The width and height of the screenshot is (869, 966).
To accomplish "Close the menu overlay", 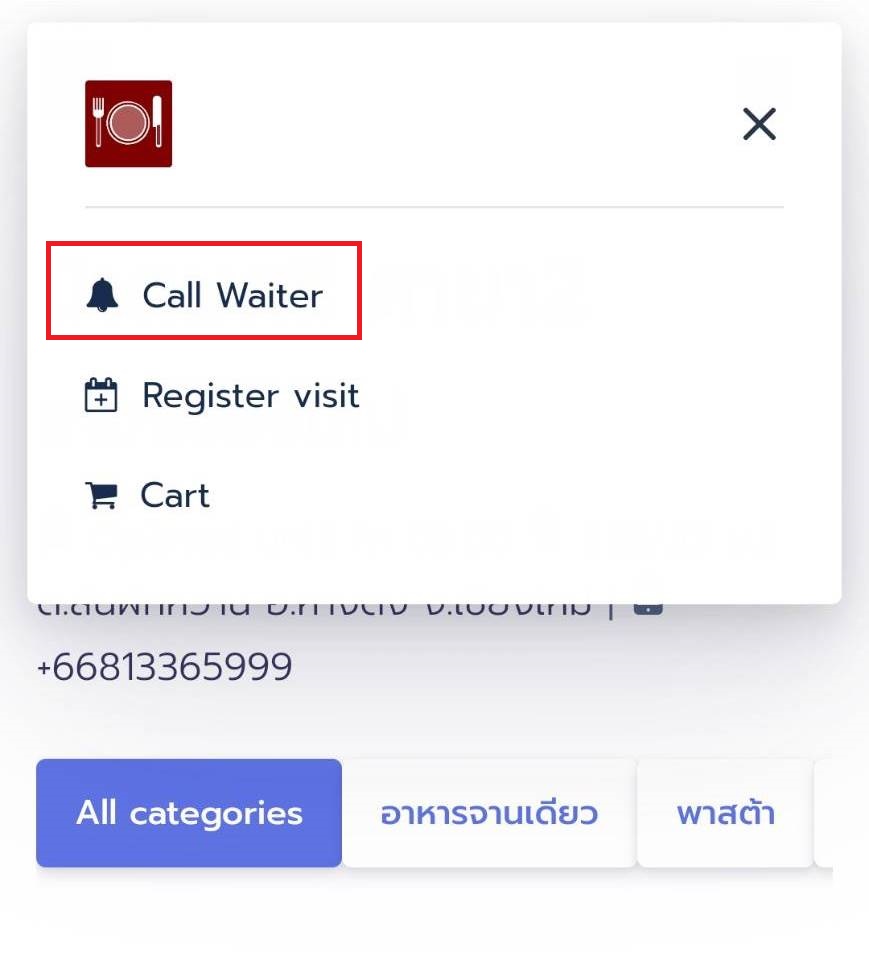I will click(759, 125).
